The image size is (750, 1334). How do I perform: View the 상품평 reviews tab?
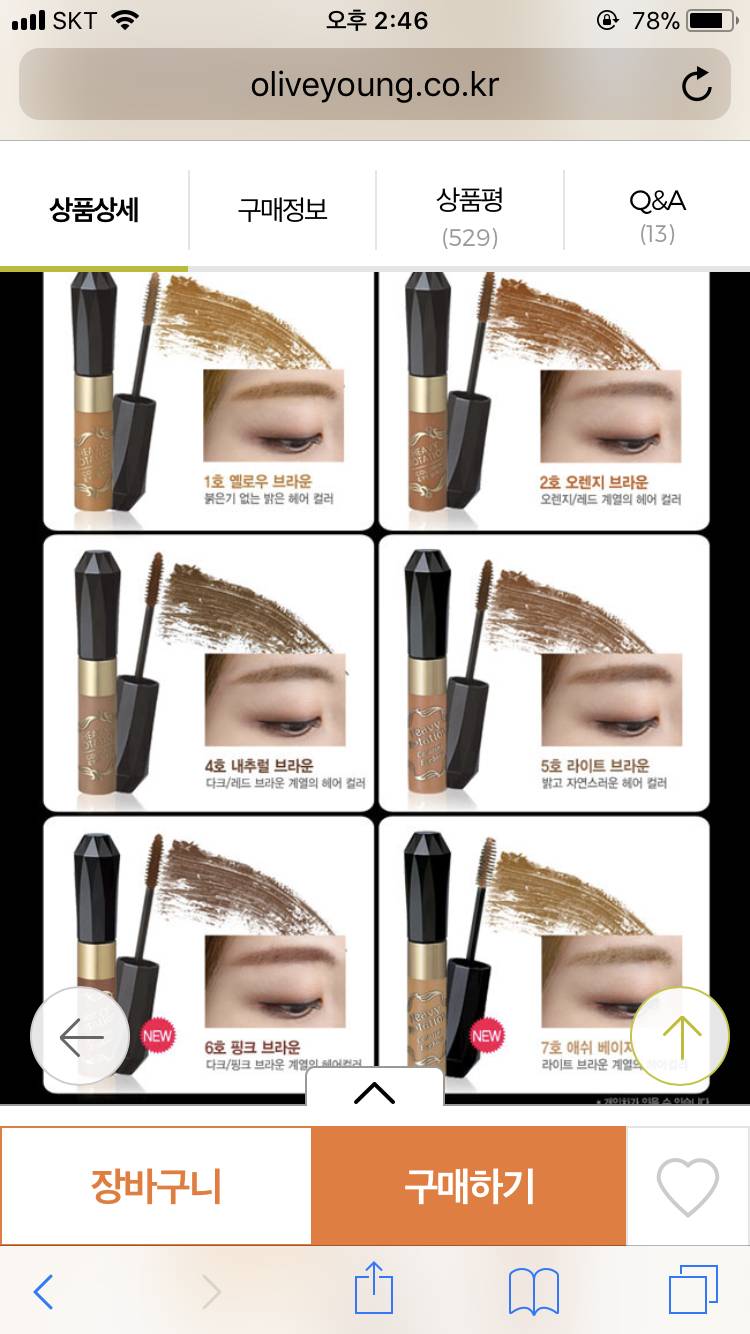point(469,215)
